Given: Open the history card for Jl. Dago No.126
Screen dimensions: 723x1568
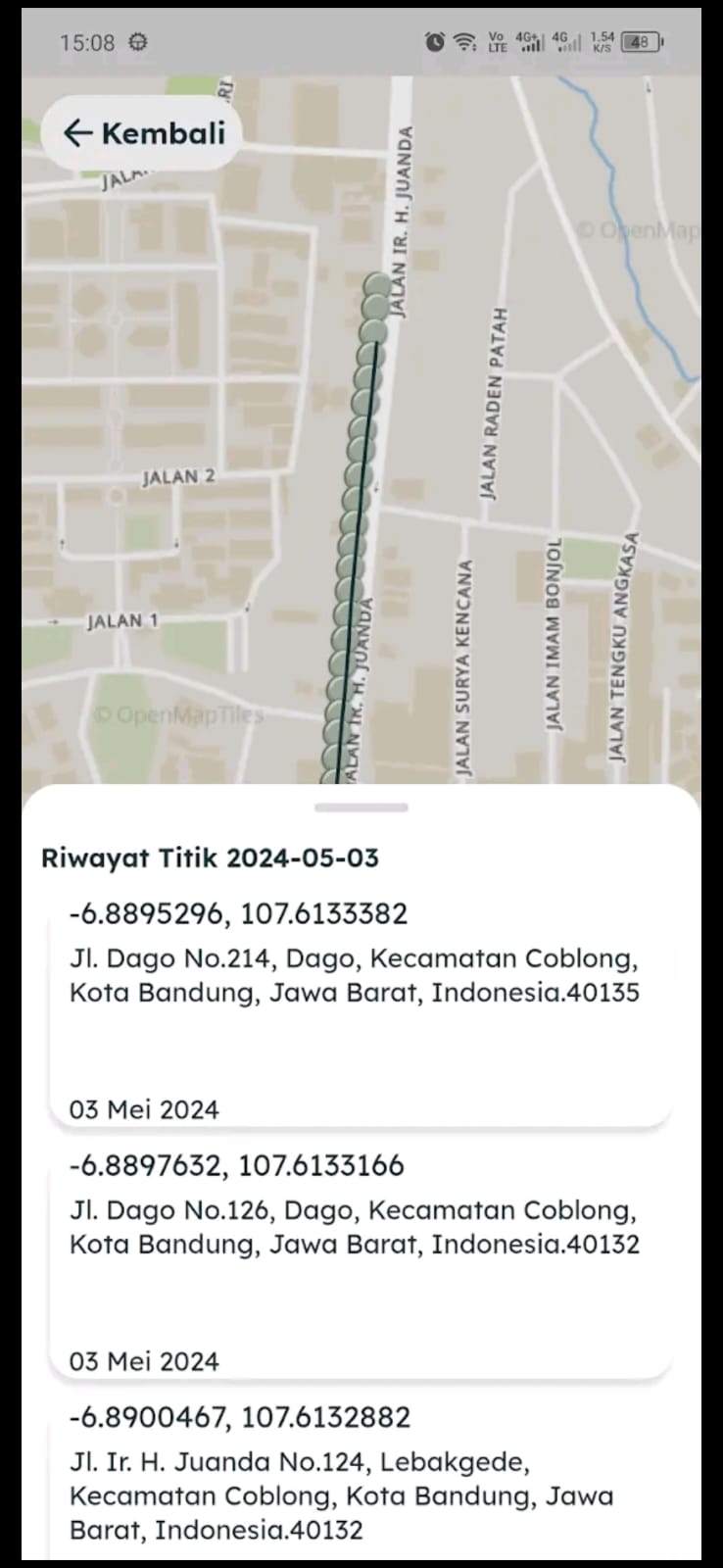Looking at the screenshot, I should [360, 1261].
